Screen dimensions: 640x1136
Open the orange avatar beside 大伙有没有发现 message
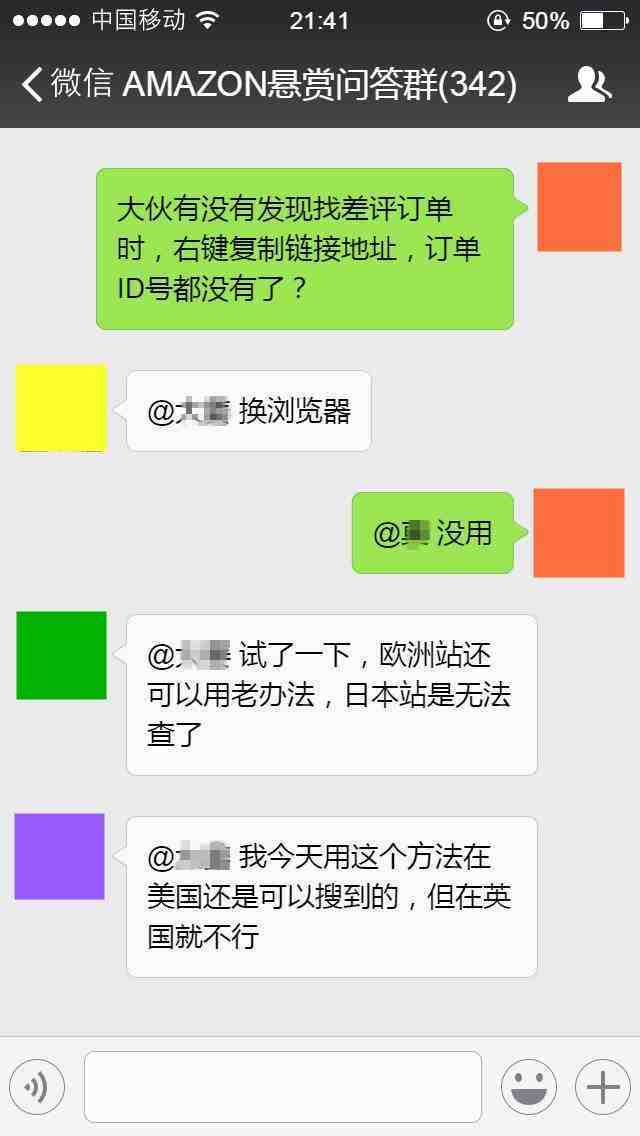(x=579, y=207)
